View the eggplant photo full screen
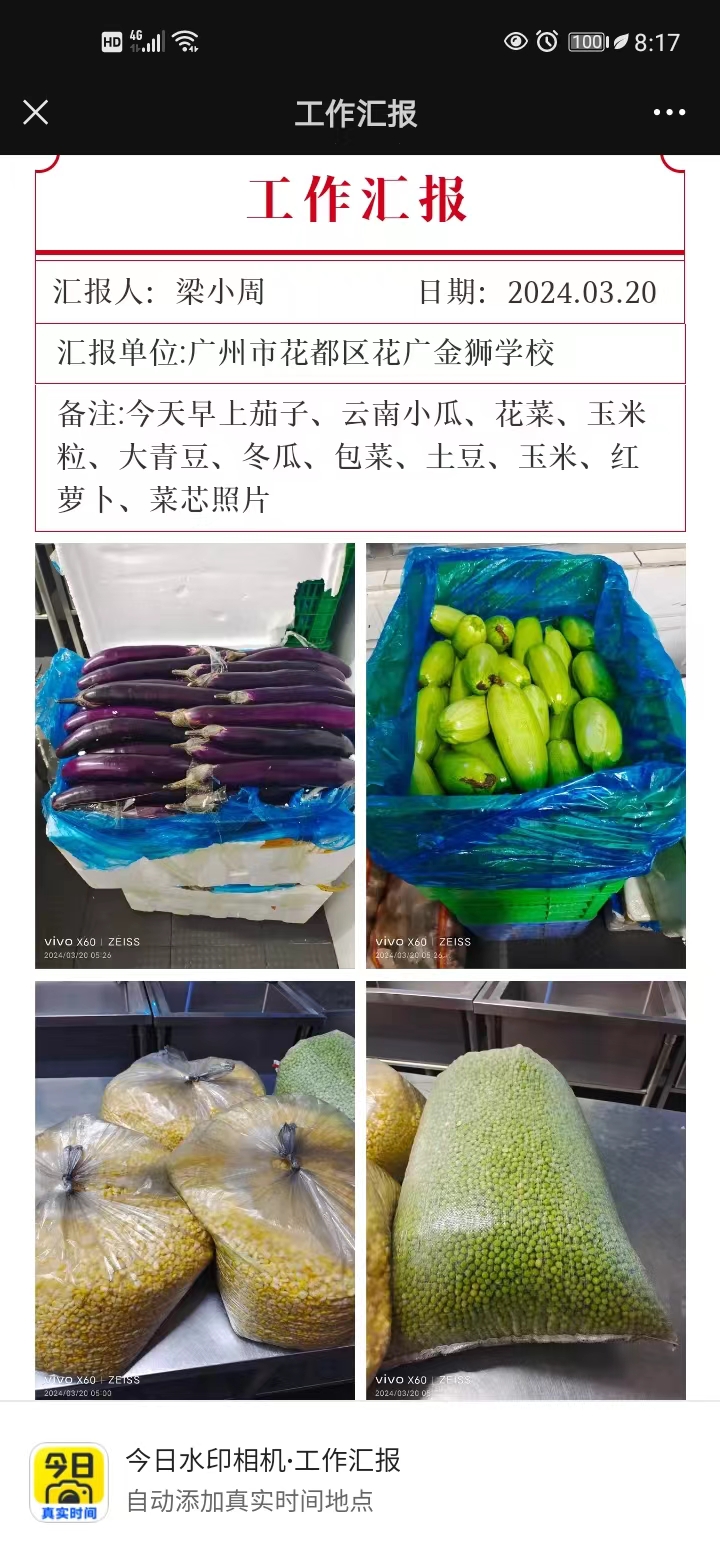Image resolution: width=720 pixels, height=1560 pixels. [x=195, y=755]
